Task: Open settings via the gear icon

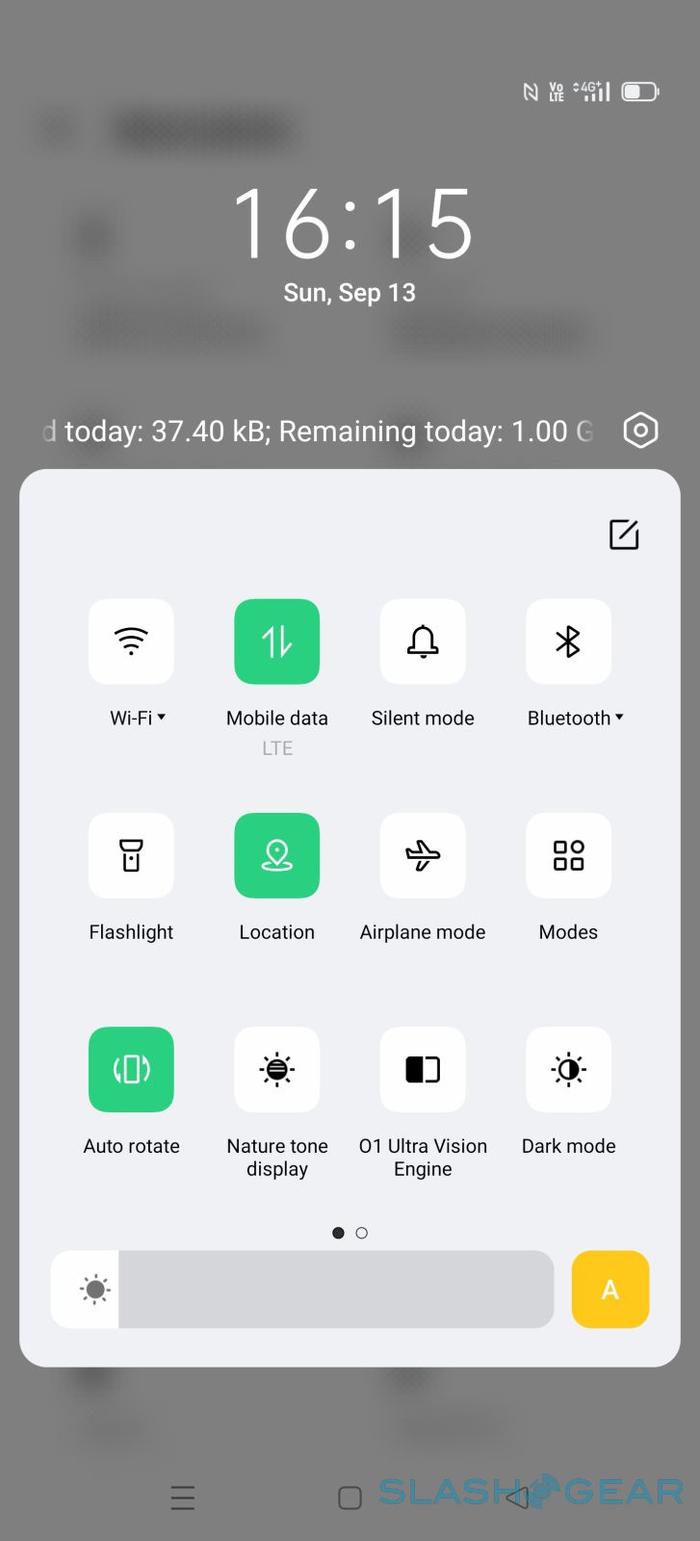Action: pos(640,431)
